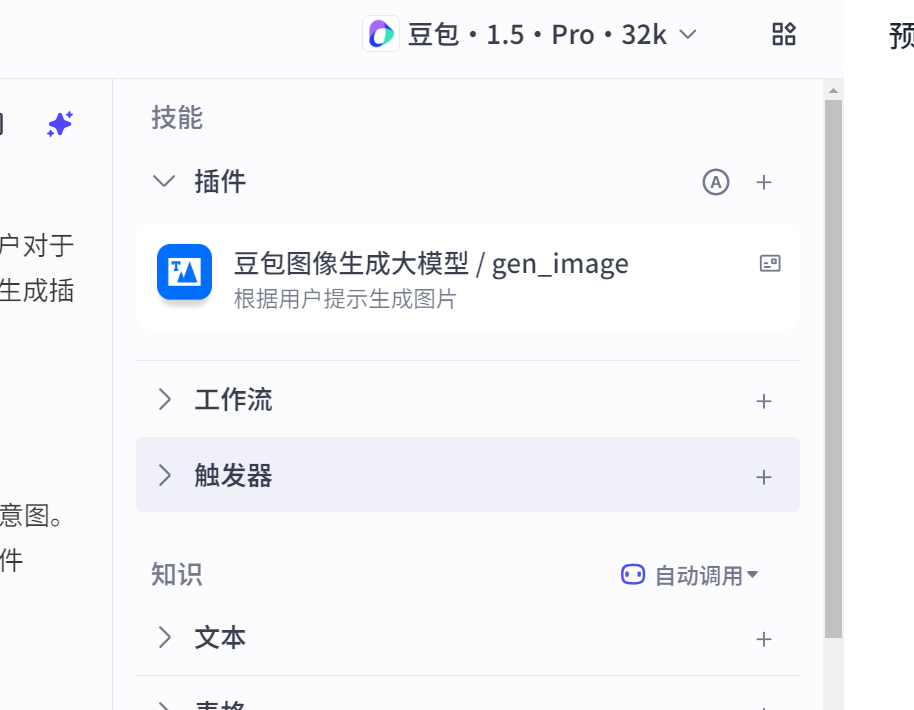Open the grid layout icon
914x710 pixels.
pos(784,34)
